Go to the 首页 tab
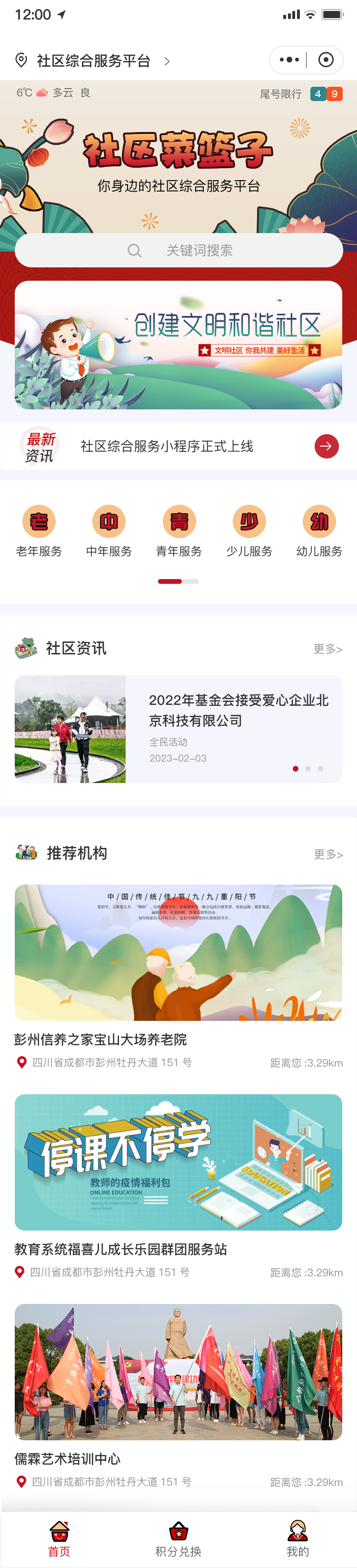357x1568 pixels. [x=59, y=1539]
